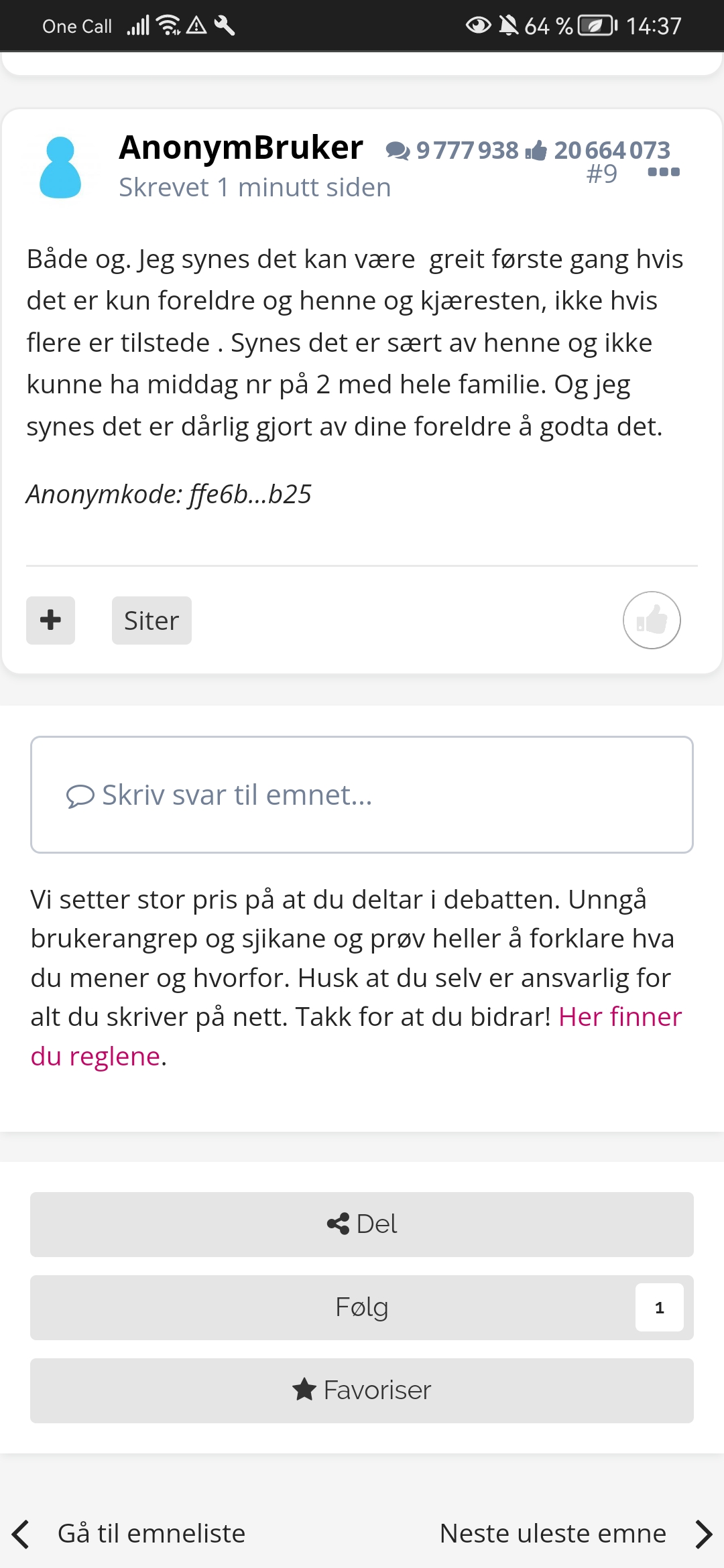Image resolution: width=724 pixels, height=1568 pixels.
Task: Tap the Siter quote button
Action: click(152, 620)
